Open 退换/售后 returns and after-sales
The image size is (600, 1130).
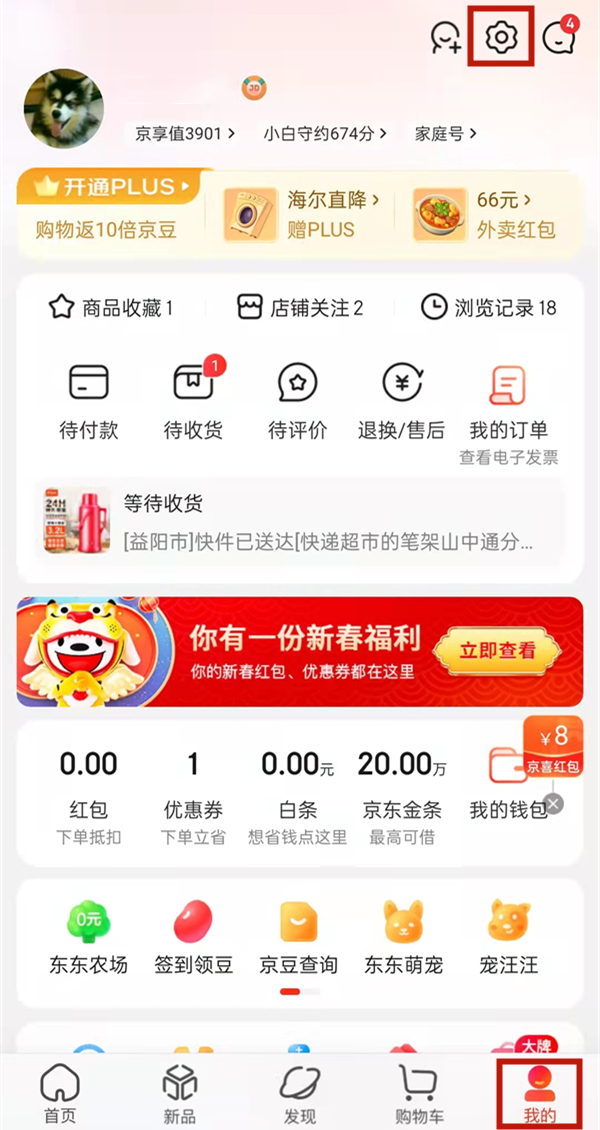[x=401, y=401]
